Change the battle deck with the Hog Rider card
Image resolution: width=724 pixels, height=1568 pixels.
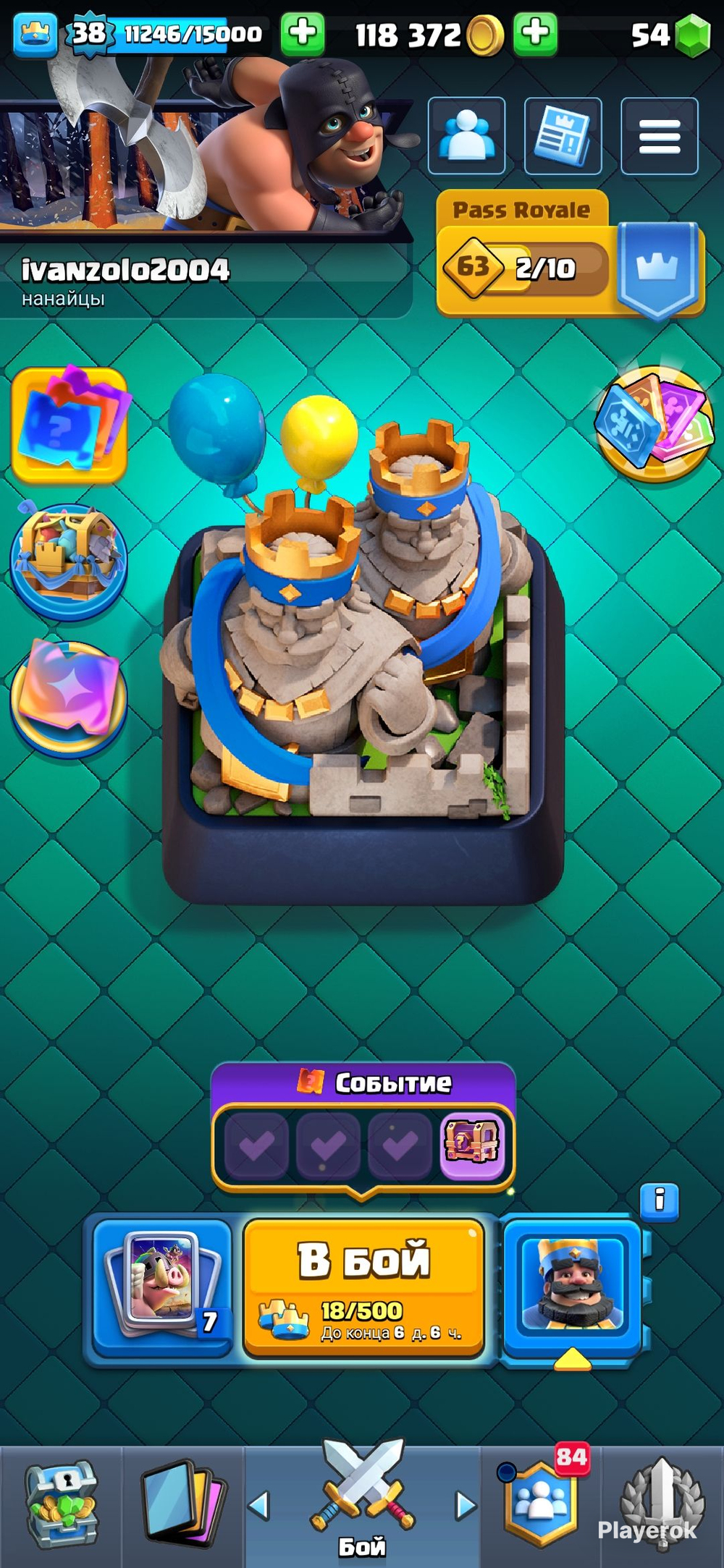[x=162, y=1284]
